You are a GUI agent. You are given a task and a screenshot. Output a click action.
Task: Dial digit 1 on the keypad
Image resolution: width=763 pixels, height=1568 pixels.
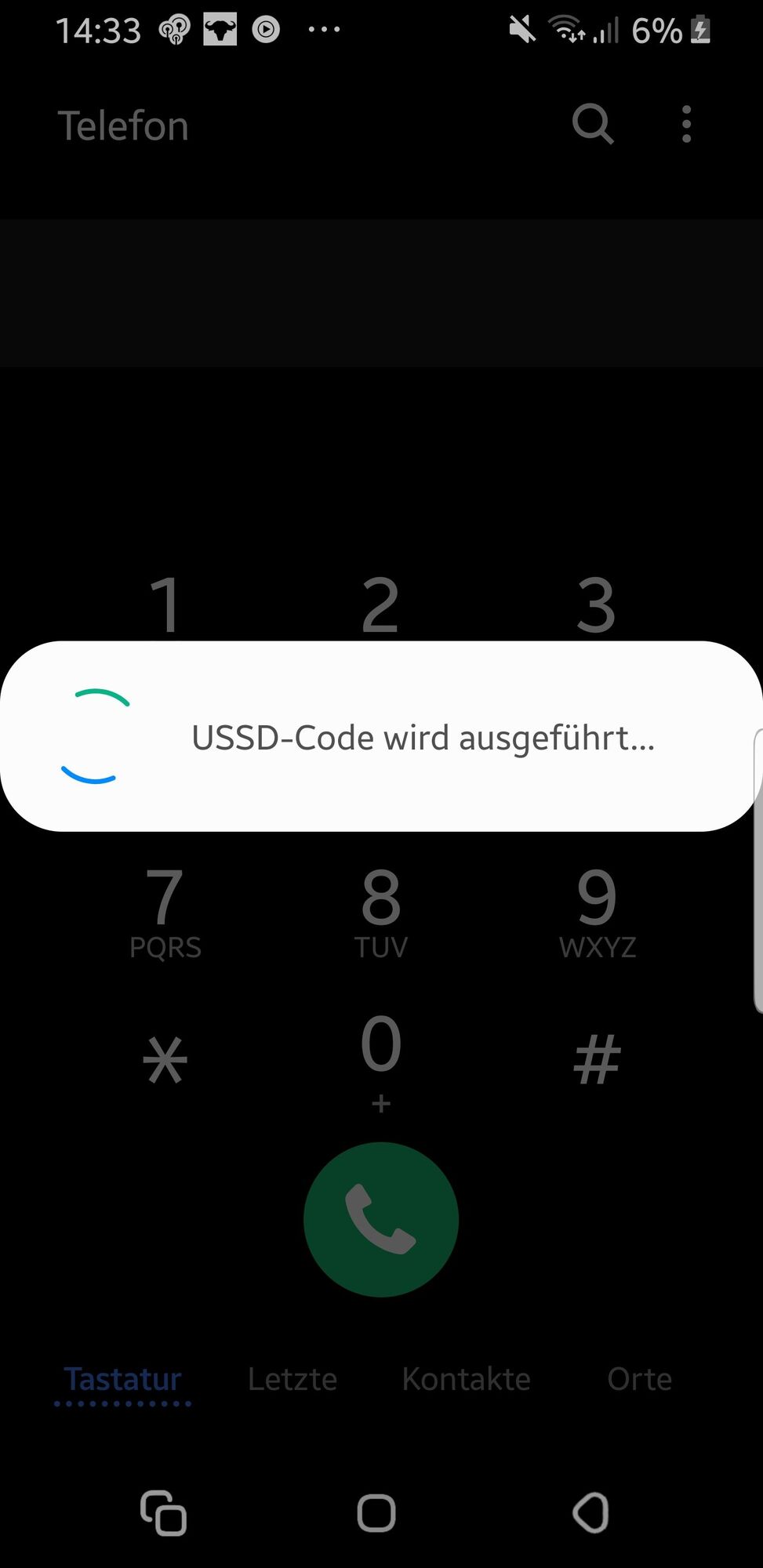165,605
